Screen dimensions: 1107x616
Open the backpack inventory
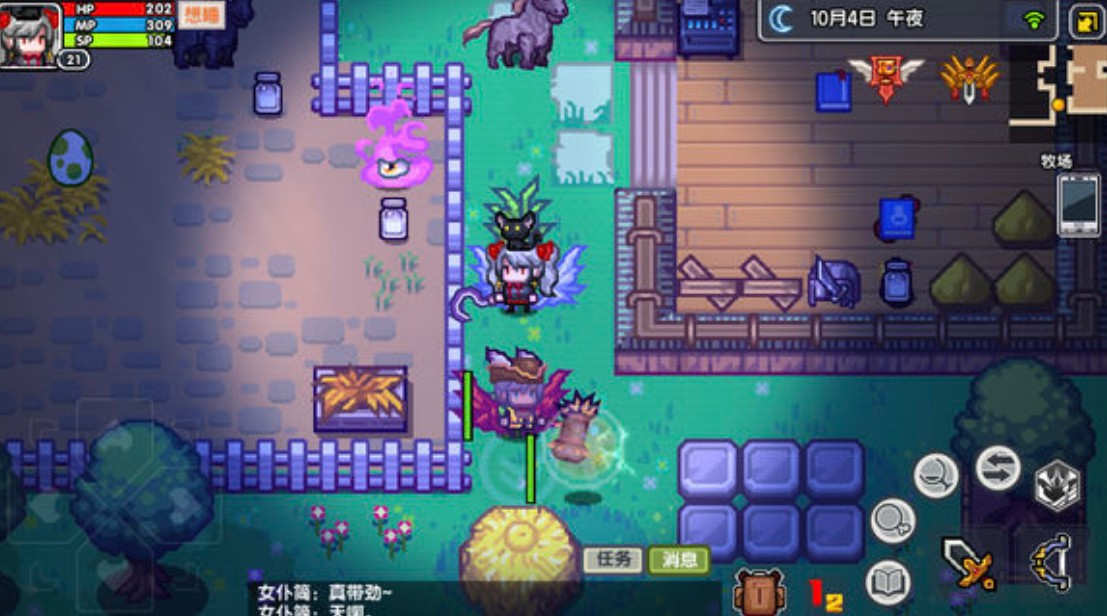click(758, 592)
